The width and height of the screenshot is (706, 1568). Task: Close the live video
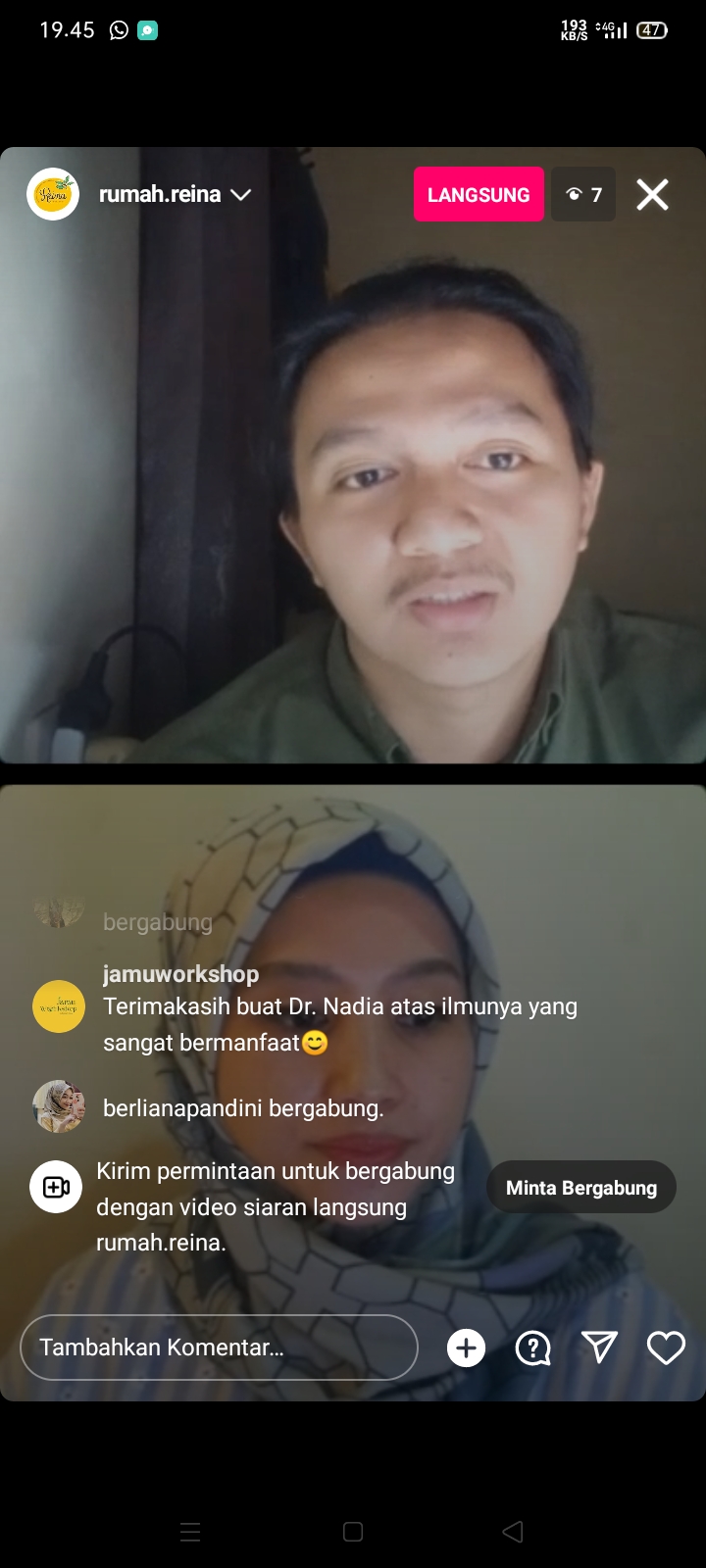pos(652,195)
